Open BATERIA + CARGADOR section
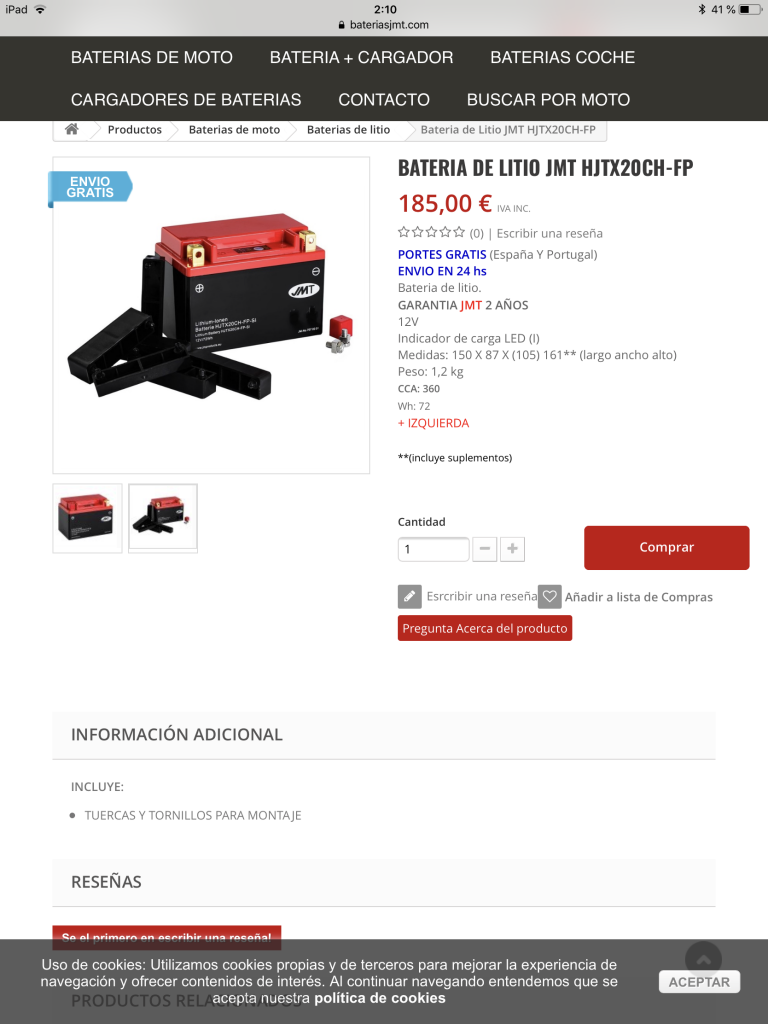Screen dimensions: 768x1024 pos(361,58)
